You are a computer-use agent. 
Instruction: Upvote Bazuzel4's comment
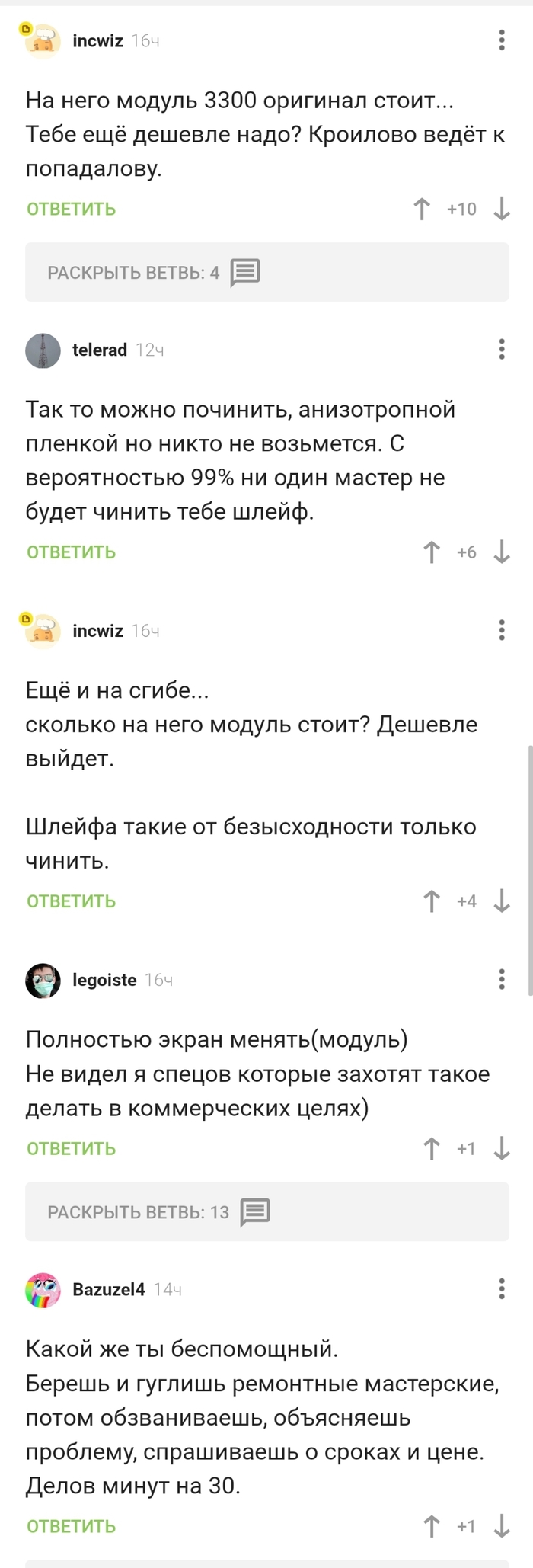click(431, 1526)
